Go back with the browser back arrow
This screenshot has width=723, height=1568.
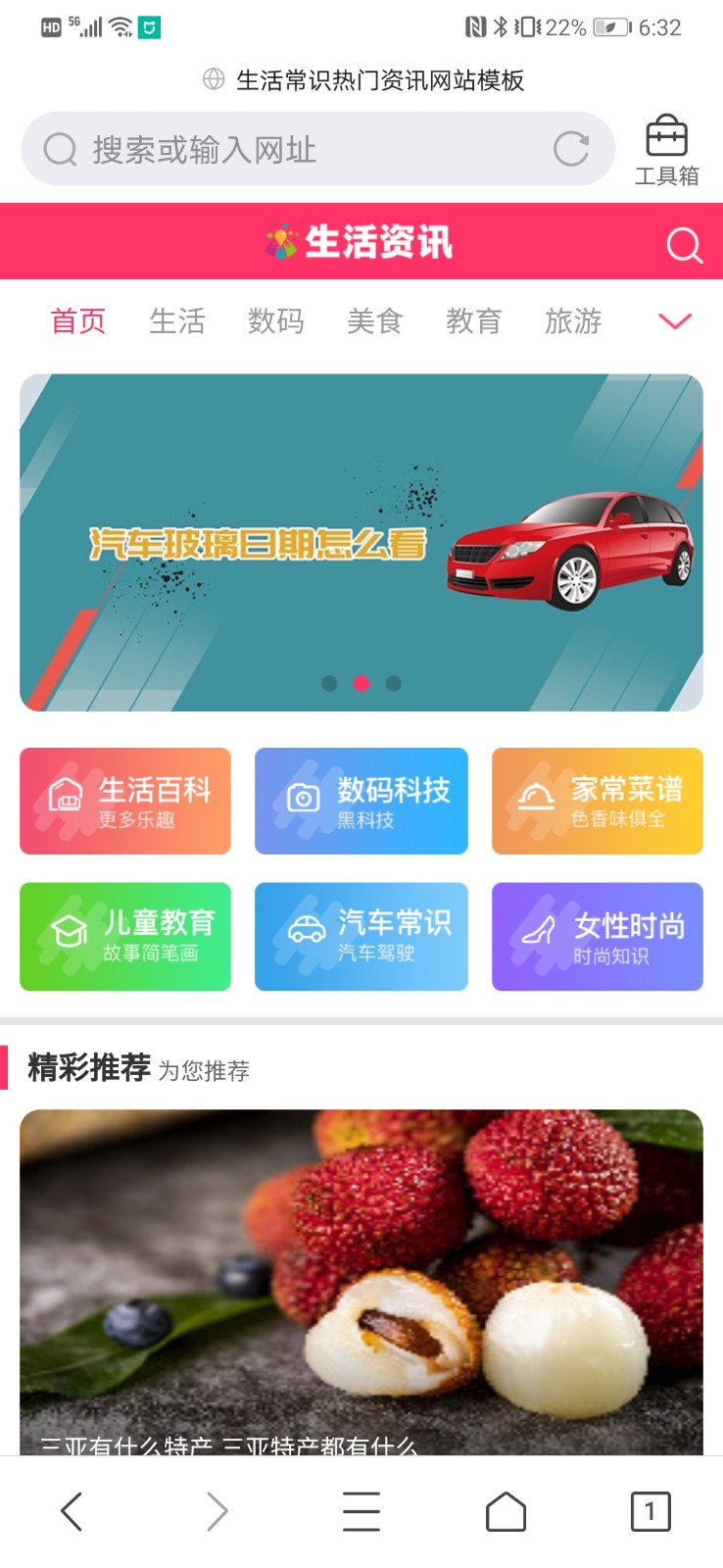[x=72, y=1511]
